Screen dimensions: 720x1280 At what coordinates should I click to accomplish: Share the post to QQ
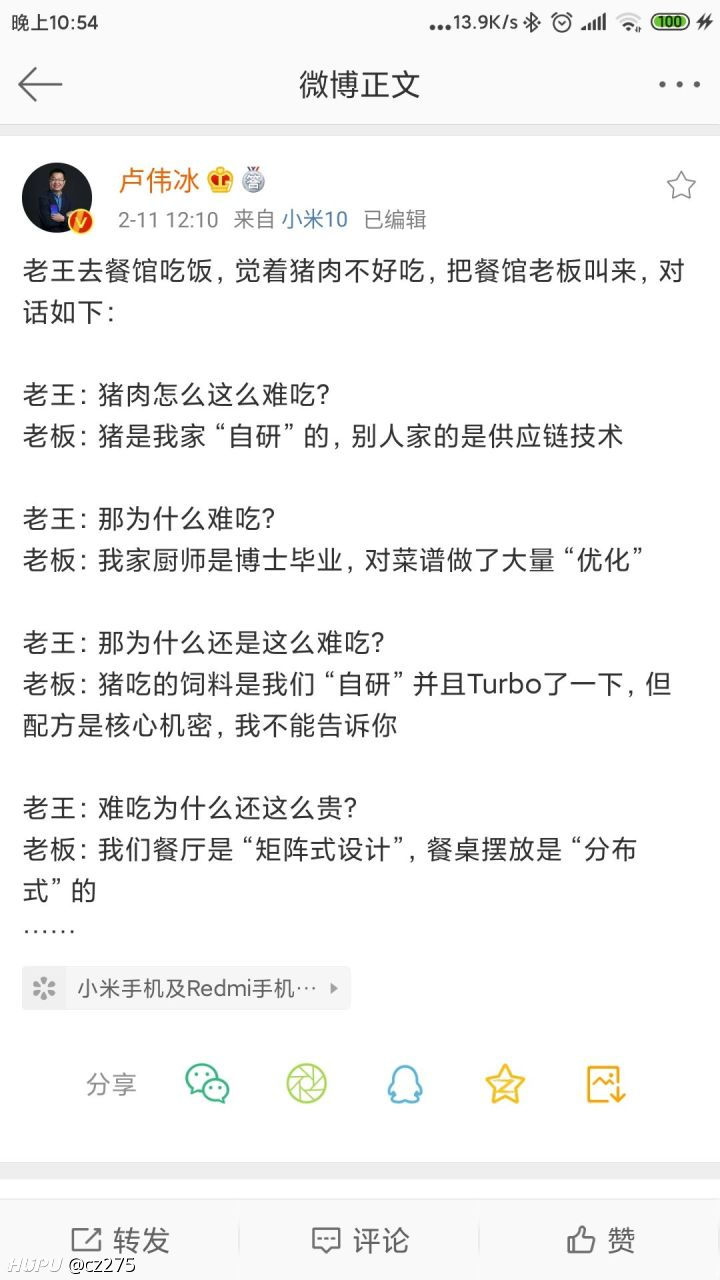coord(405,1084)
